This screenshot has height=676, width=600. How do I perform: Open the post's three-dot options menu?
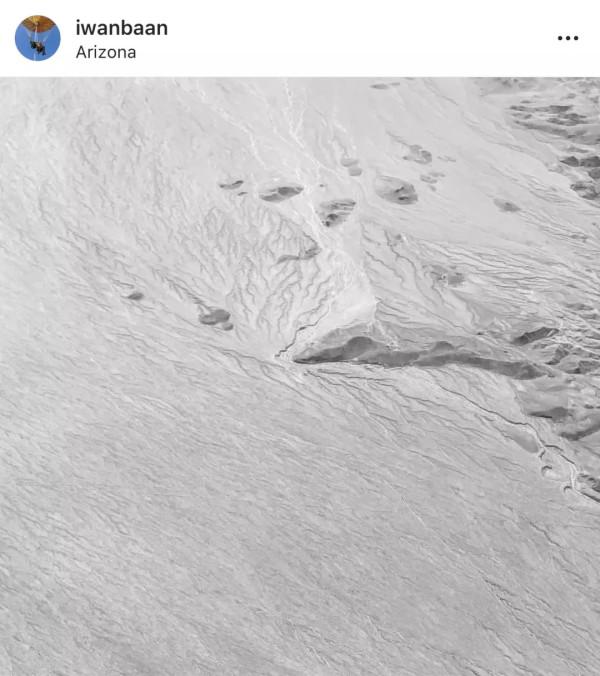pos(567,38)
